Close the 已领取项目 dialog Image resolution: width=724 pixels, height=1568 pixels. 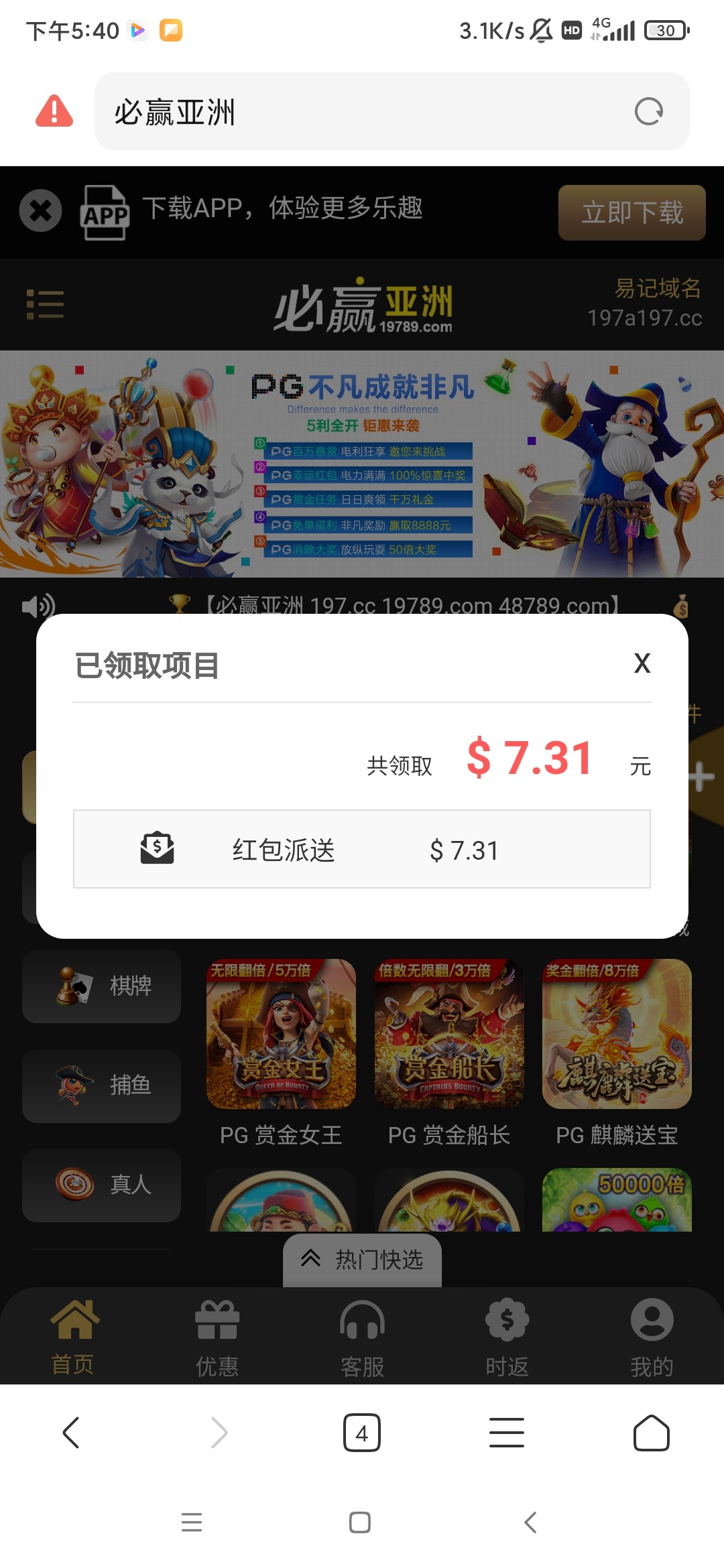(x=642, y=663)
